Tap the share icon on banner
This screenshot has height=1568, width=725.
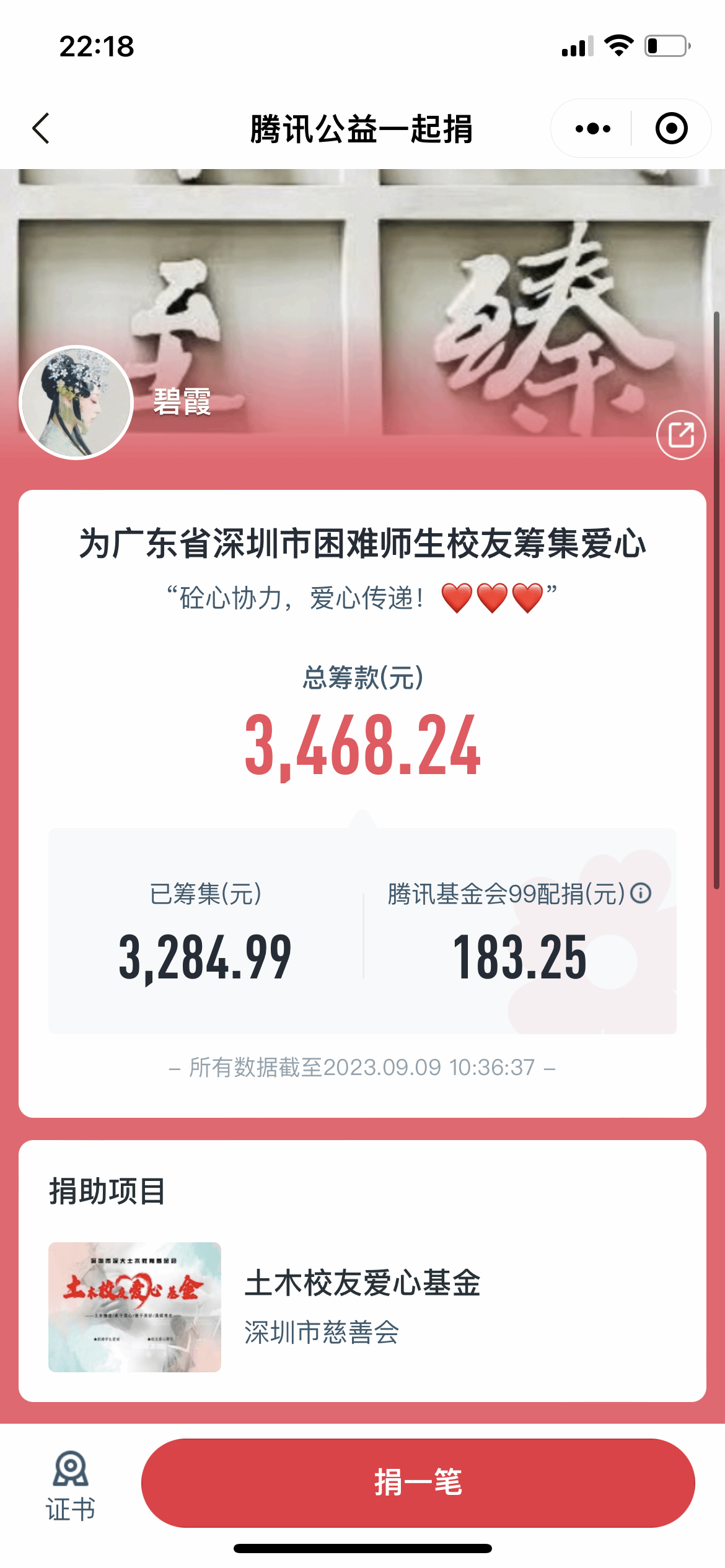click(x=681, y=435)
